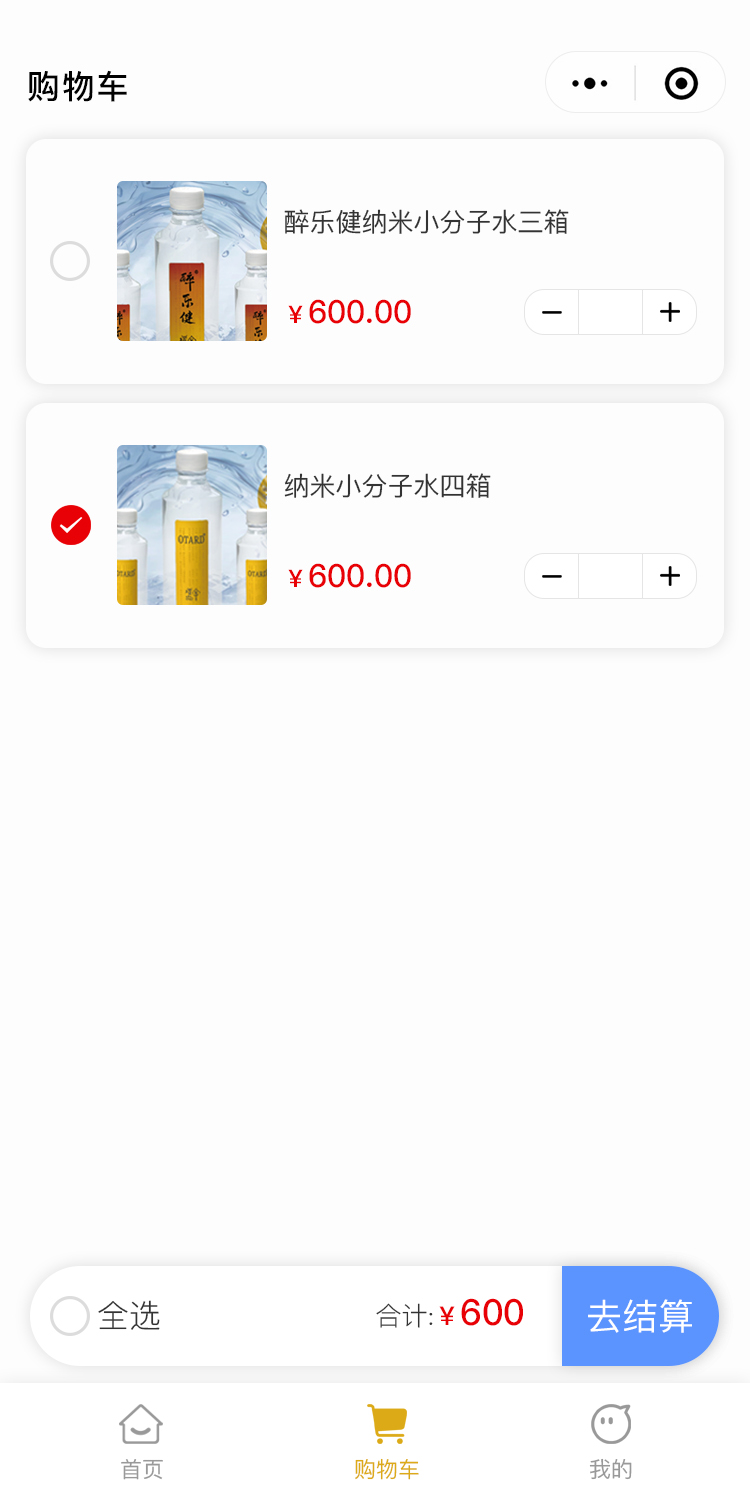Decrease quantity of 纳米小分子水四箱
The width and height of the screenshot is (750, 1500).
click(552, 576)
